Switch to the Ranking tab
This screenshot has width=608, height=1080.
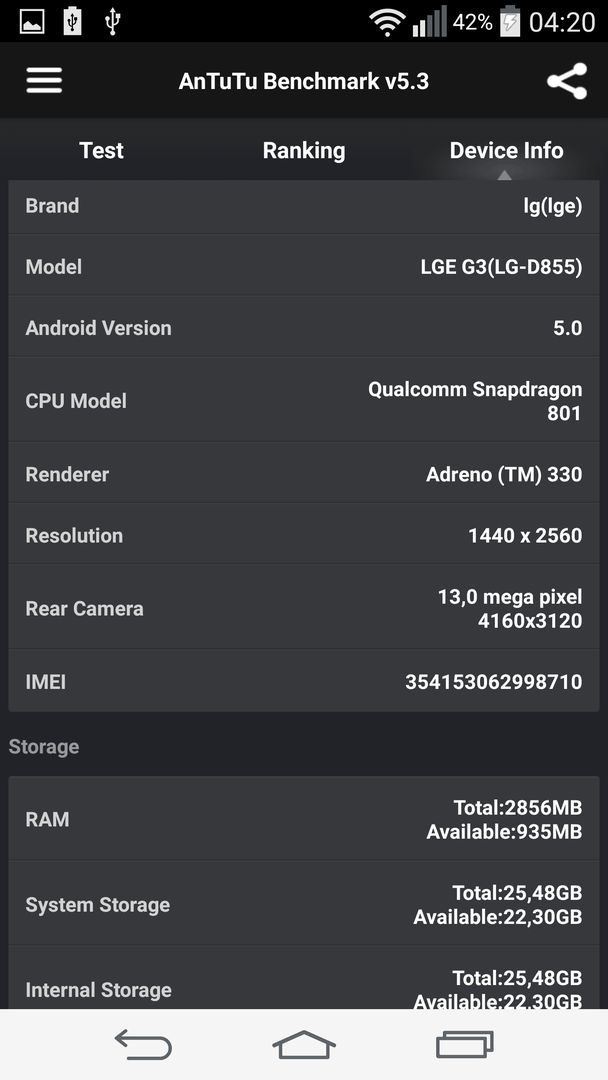pyautogui.click(x=304, y=150)
